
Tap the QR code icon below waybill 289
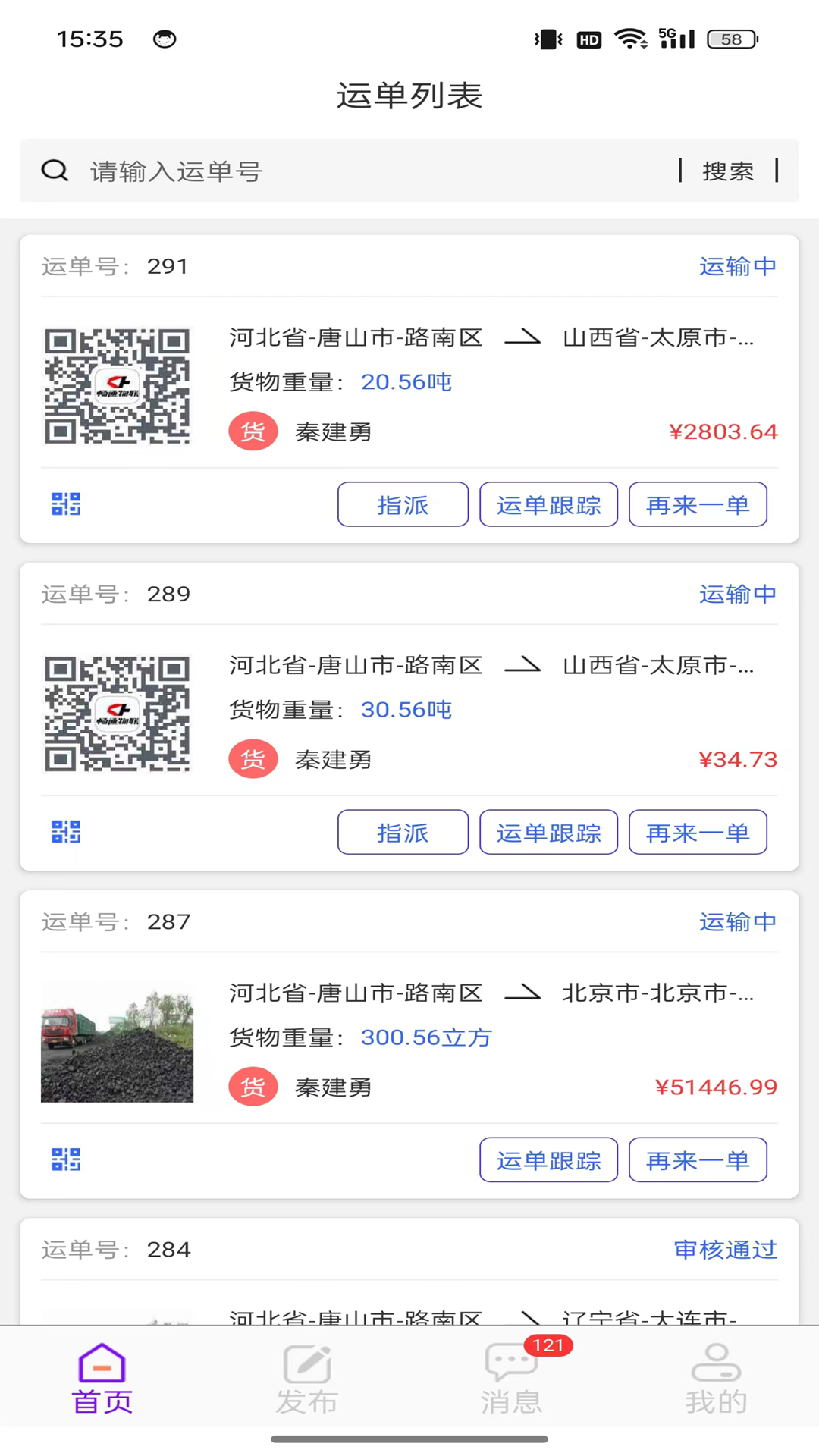click(66, 831)
